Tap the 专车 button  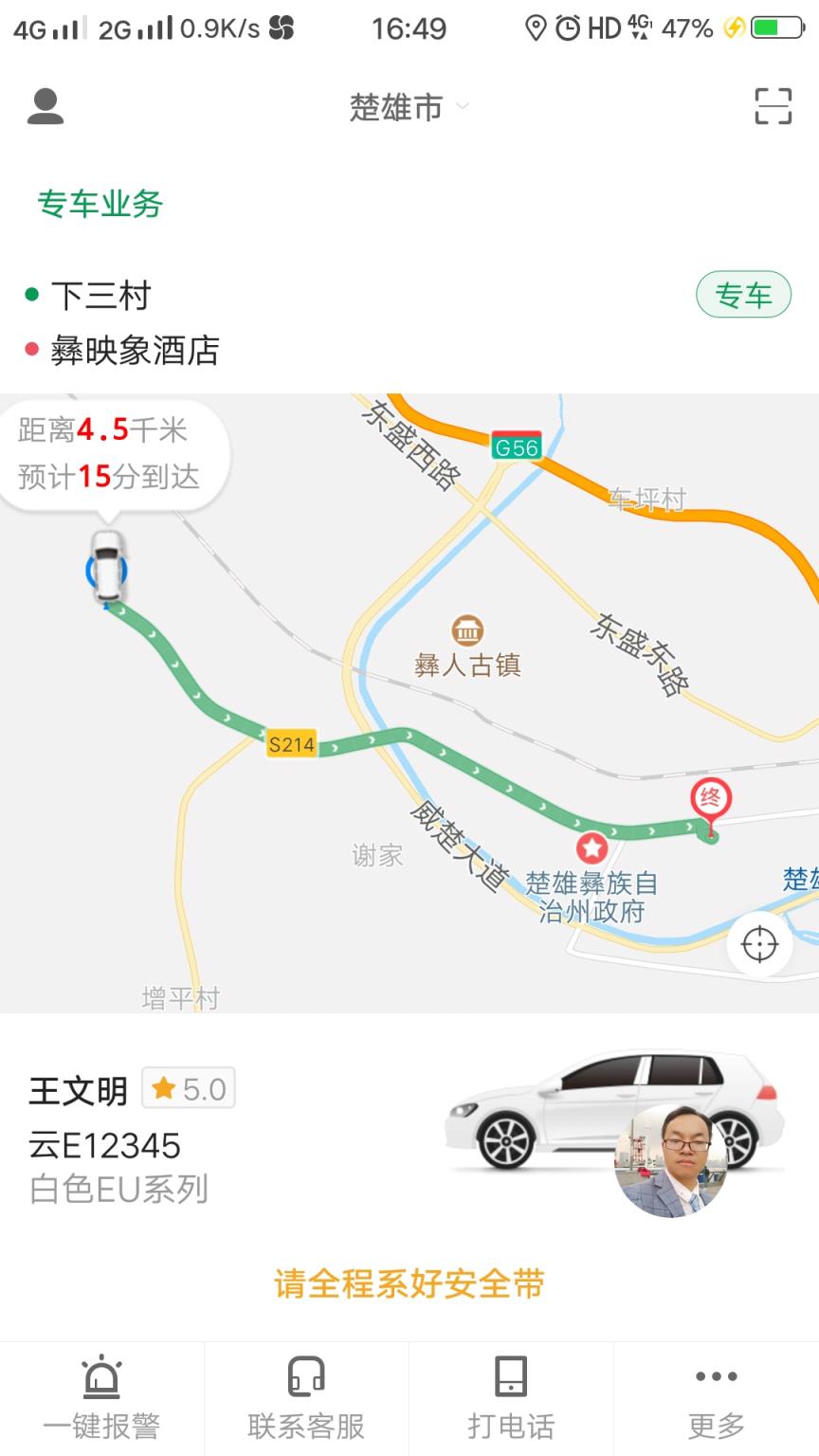(x=743, y=295)
